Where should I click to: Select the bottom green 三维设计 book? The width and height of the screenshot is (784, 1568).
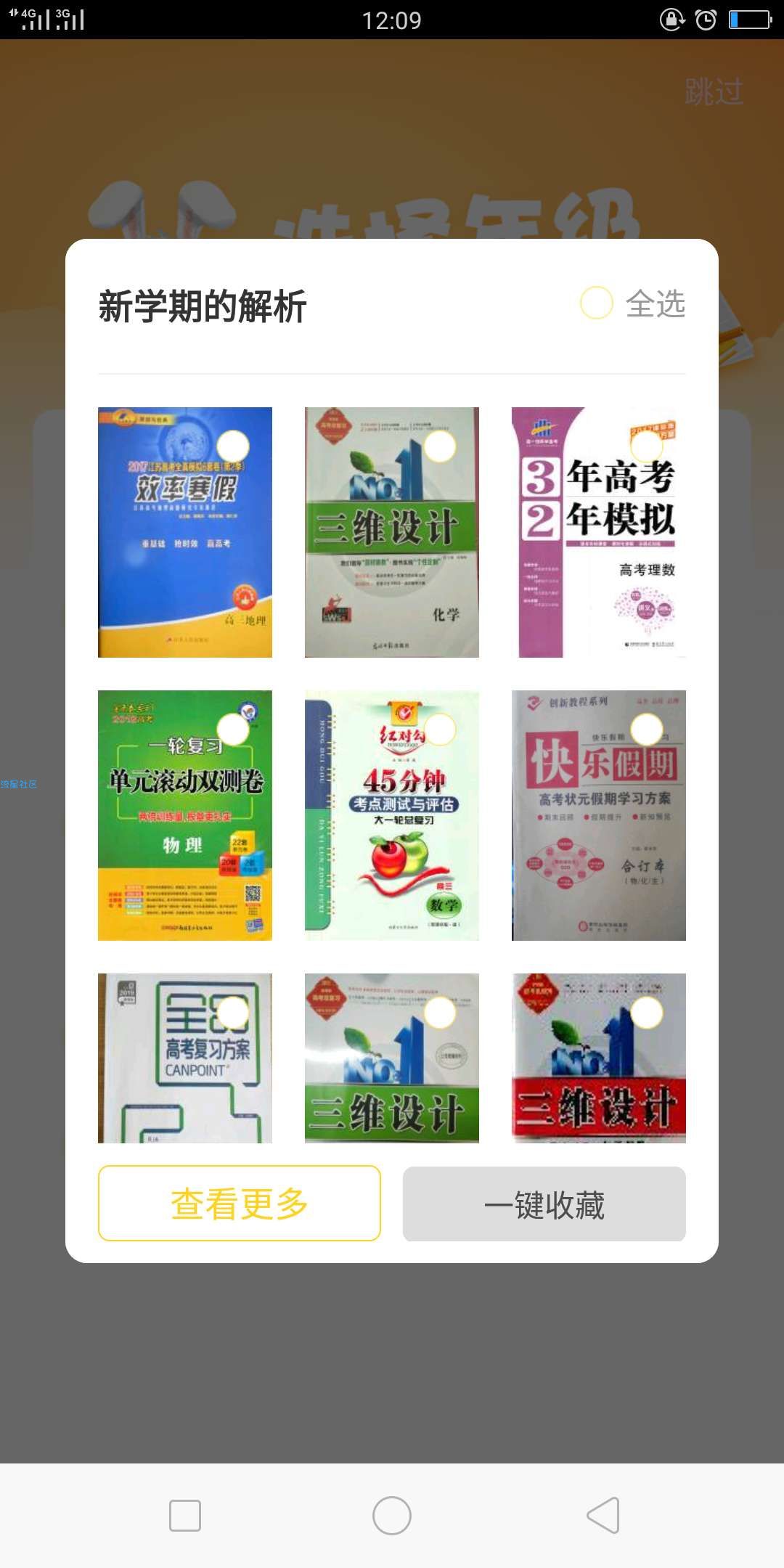pyautogui.click(x=440, y=1013)
